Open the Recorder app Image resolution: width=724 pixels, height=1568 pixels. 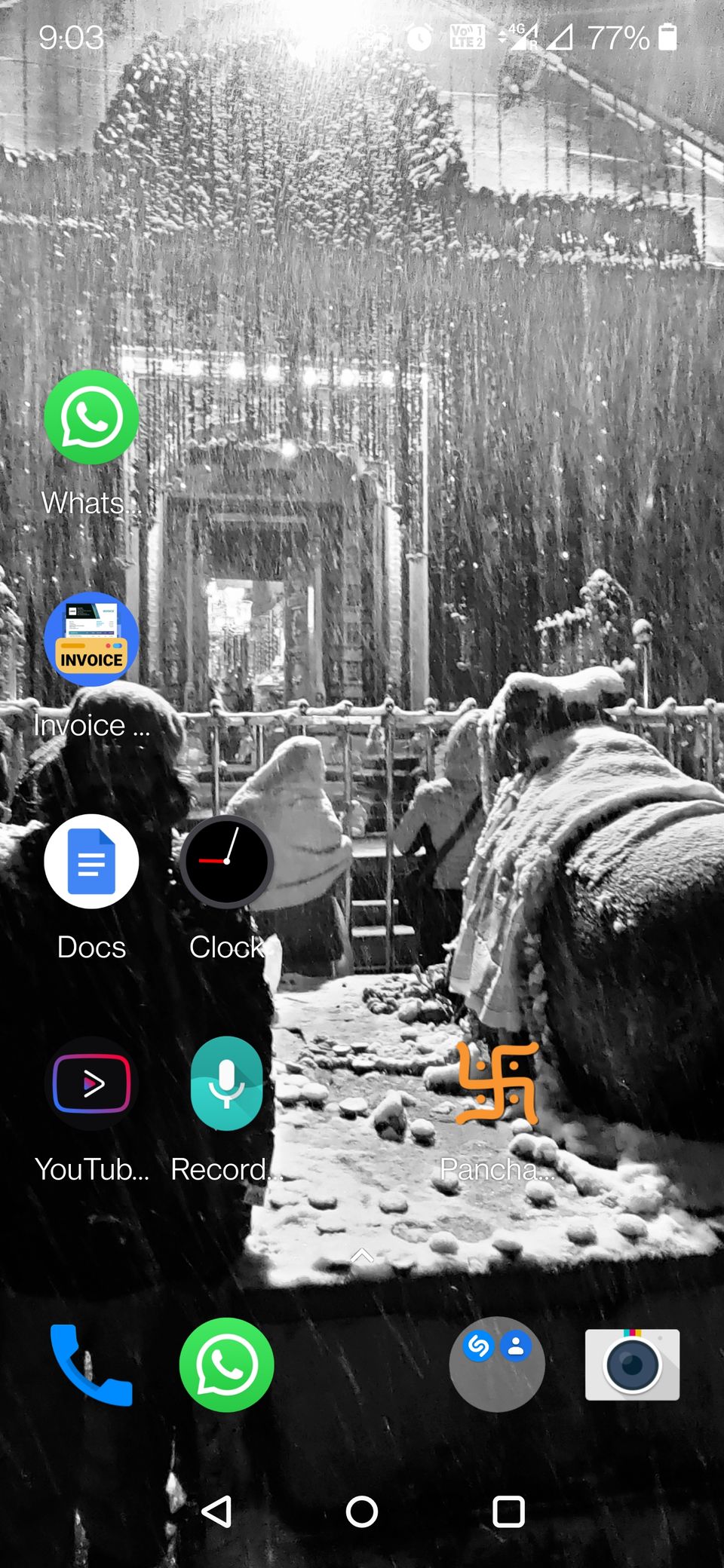[226, 1084]
